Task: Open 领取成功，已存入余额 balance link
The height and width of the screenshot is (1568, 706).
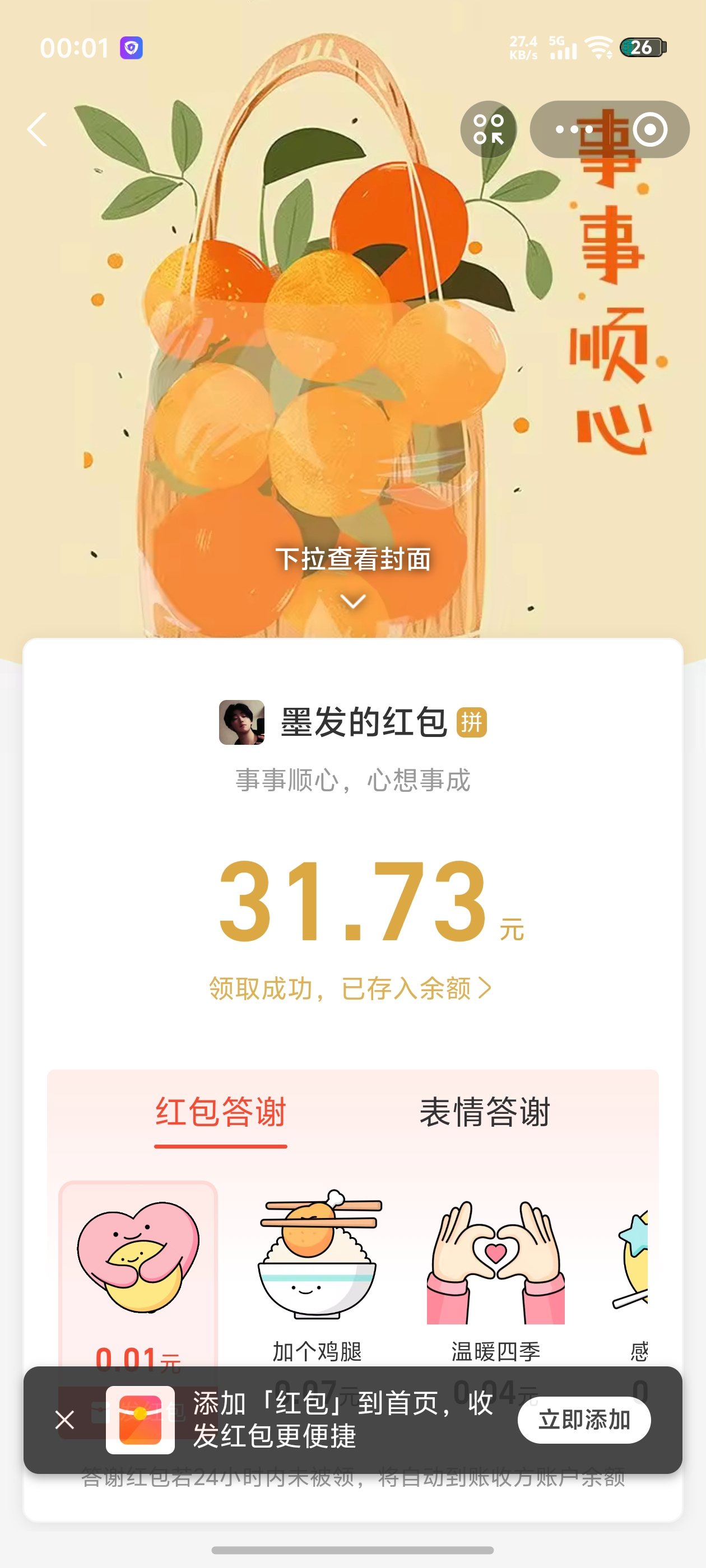Action: point(350,988)
